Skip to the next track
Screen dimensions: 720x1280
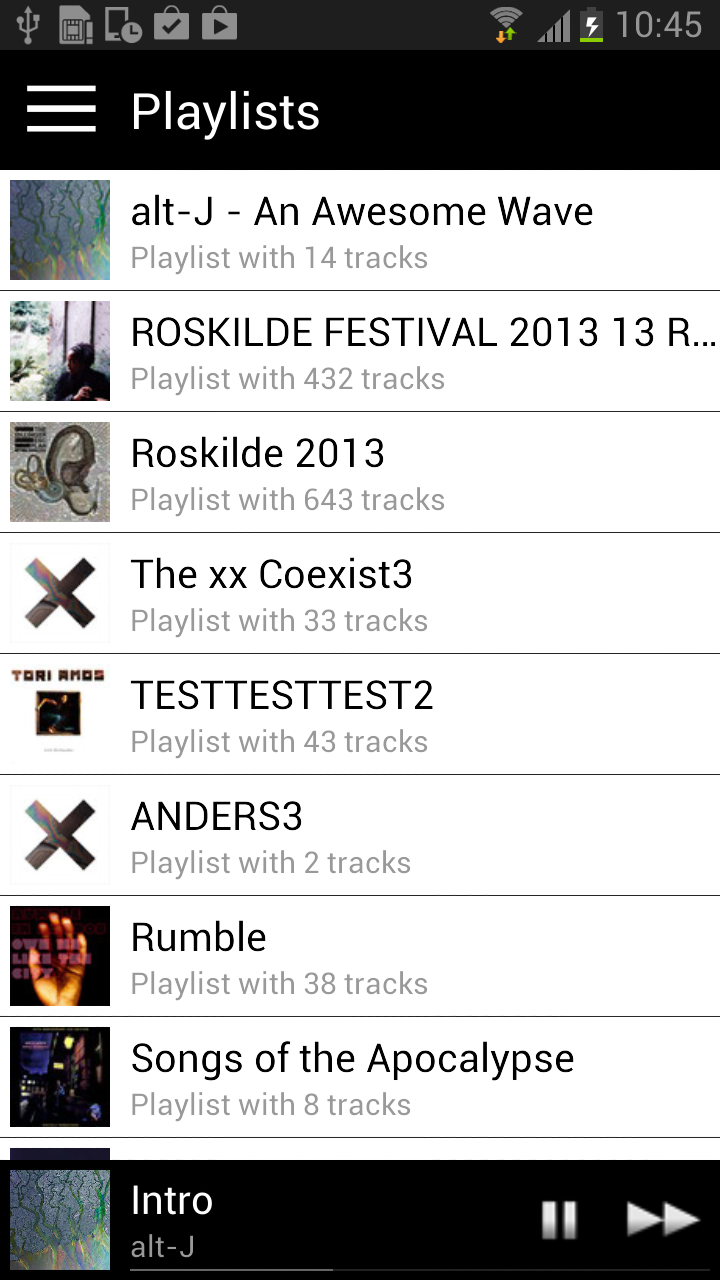(662, 1220)
